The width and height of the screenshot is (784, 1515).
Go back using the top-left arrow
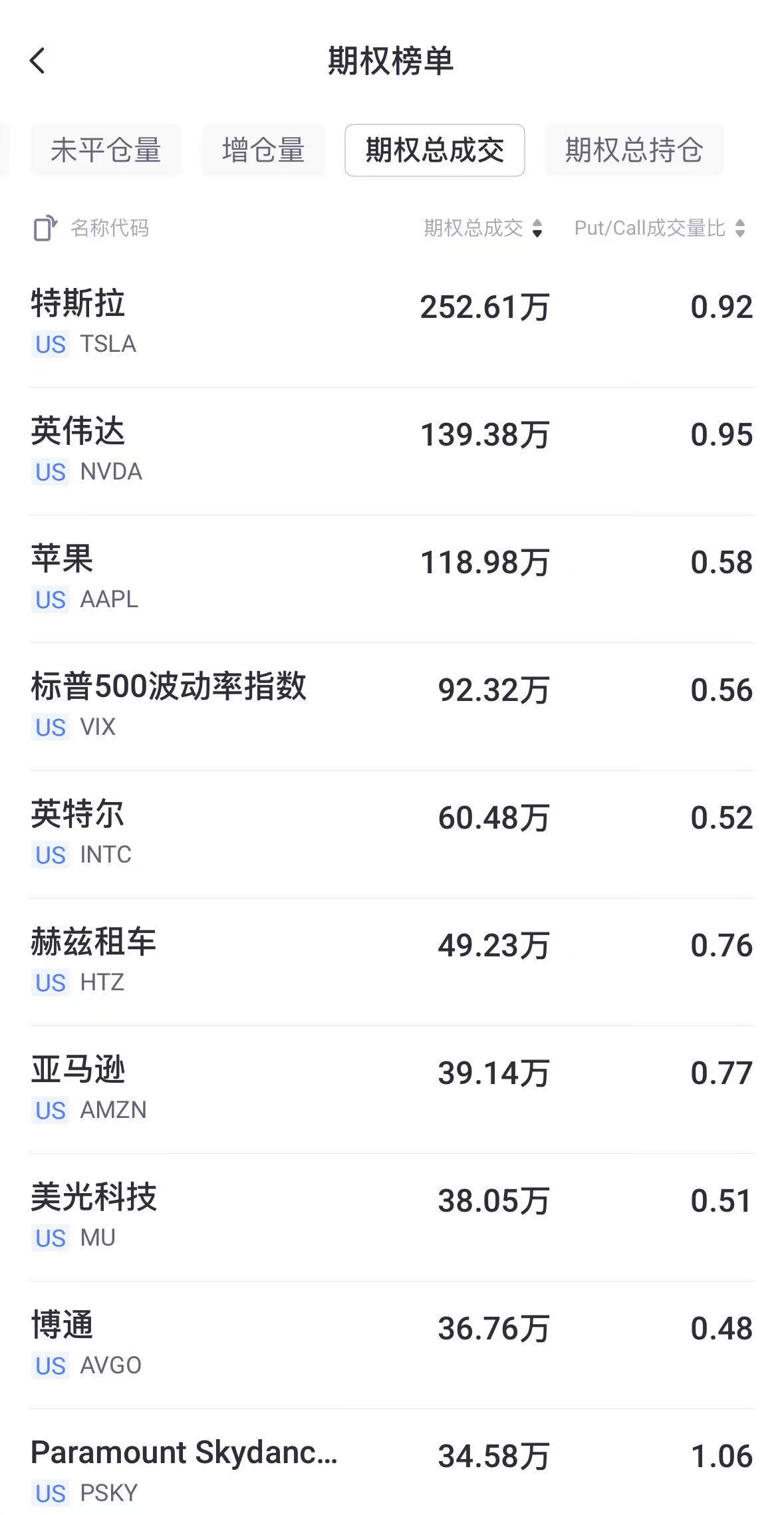(x=38, y=61)
